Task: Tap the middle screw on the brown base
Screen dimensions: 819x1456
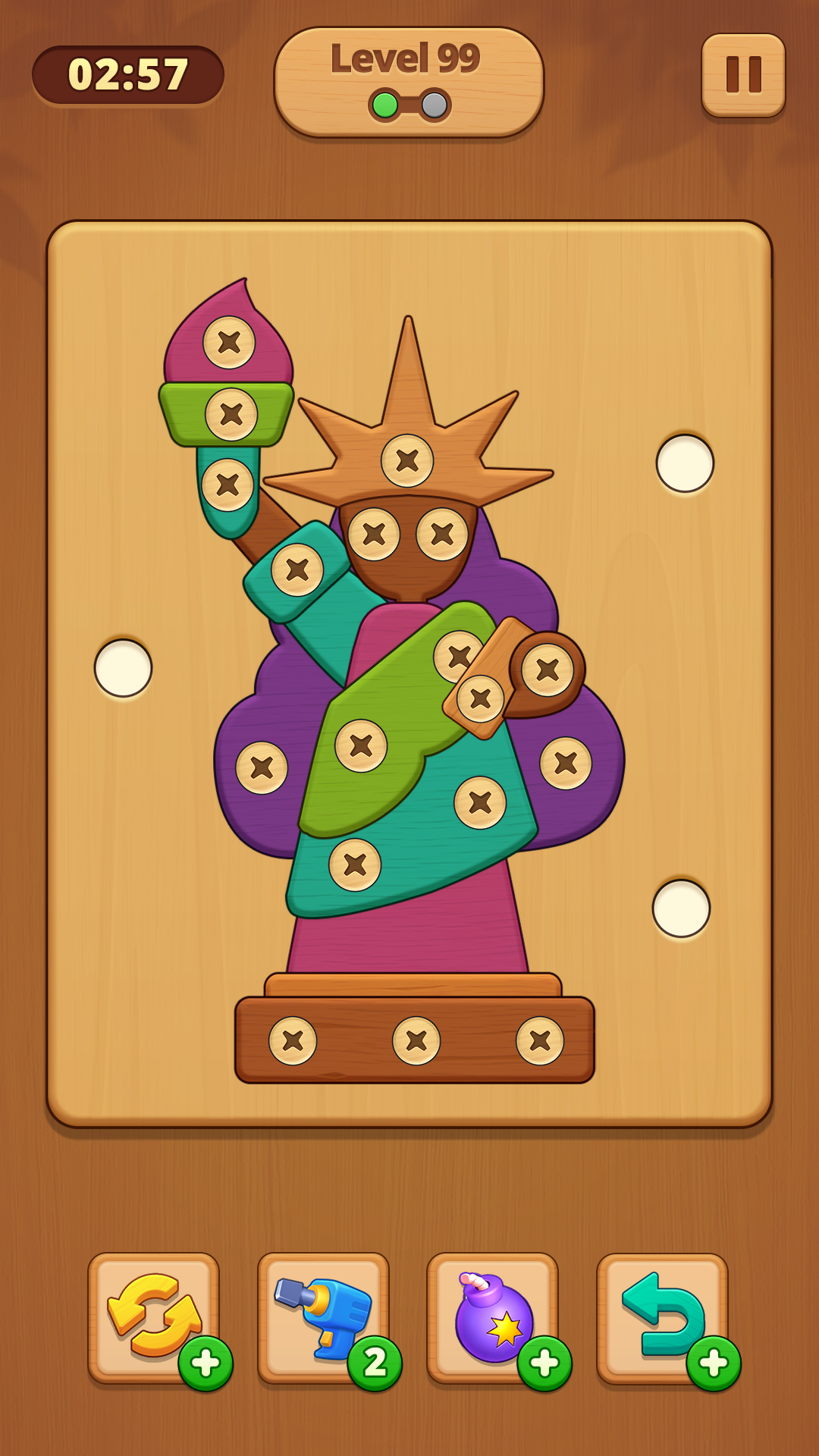Action: [416, 1041]
